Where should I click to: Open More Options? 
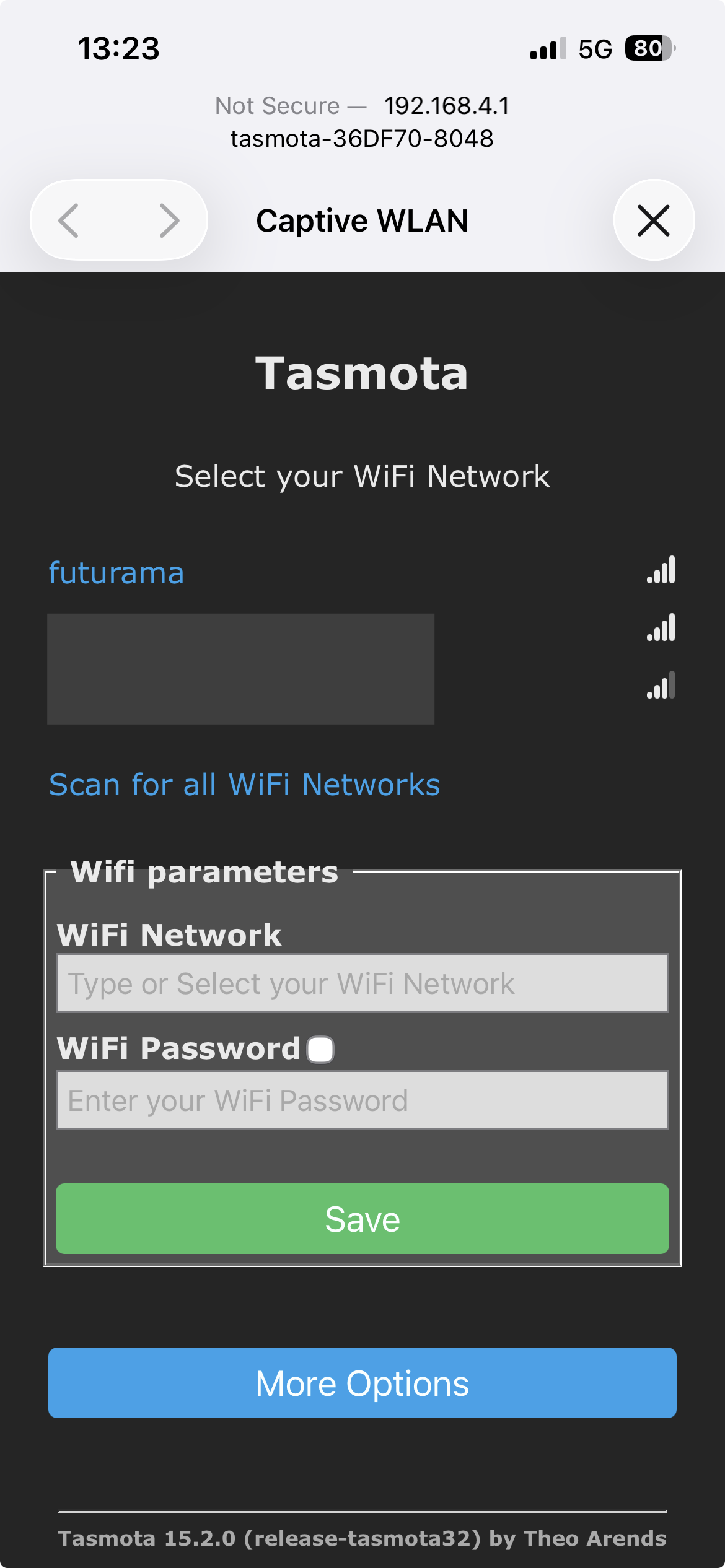tap(362, 1383)
